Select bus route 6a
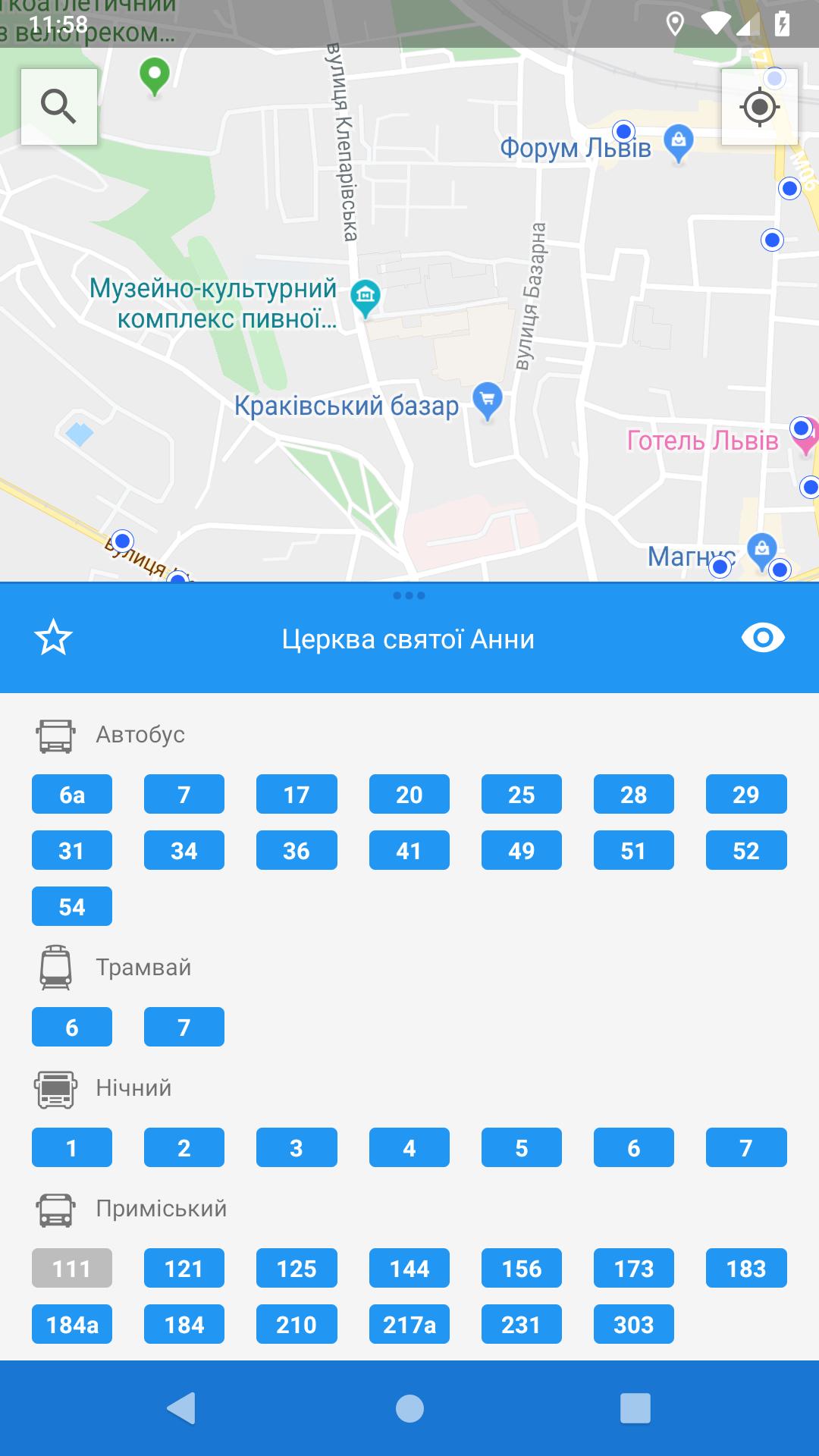 [x=72, y=794]
